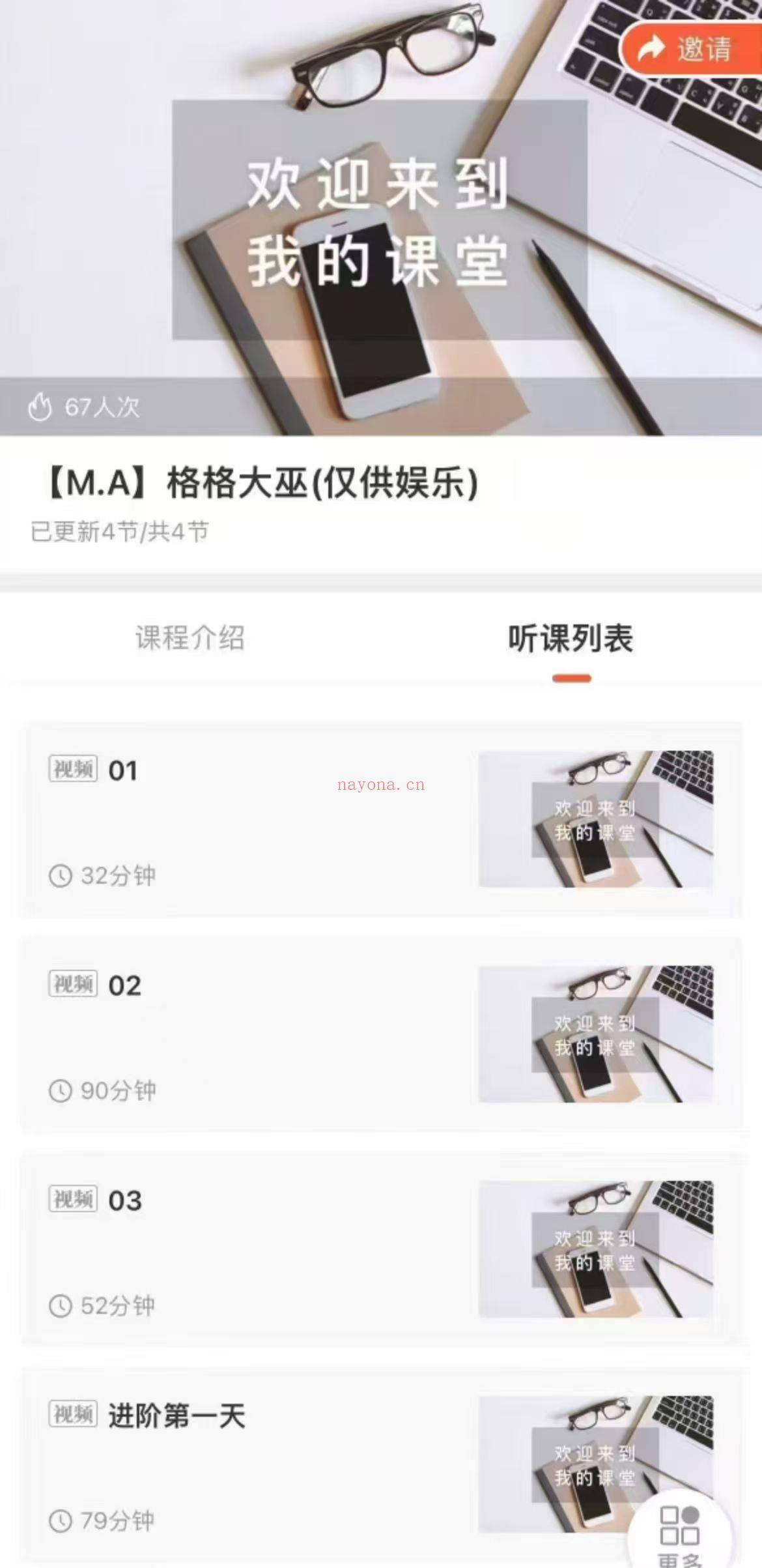762x1568 pixels.
Task: Tap the orange 邀请 invite button
Action: pyautogui.click(x=690, y=50)
